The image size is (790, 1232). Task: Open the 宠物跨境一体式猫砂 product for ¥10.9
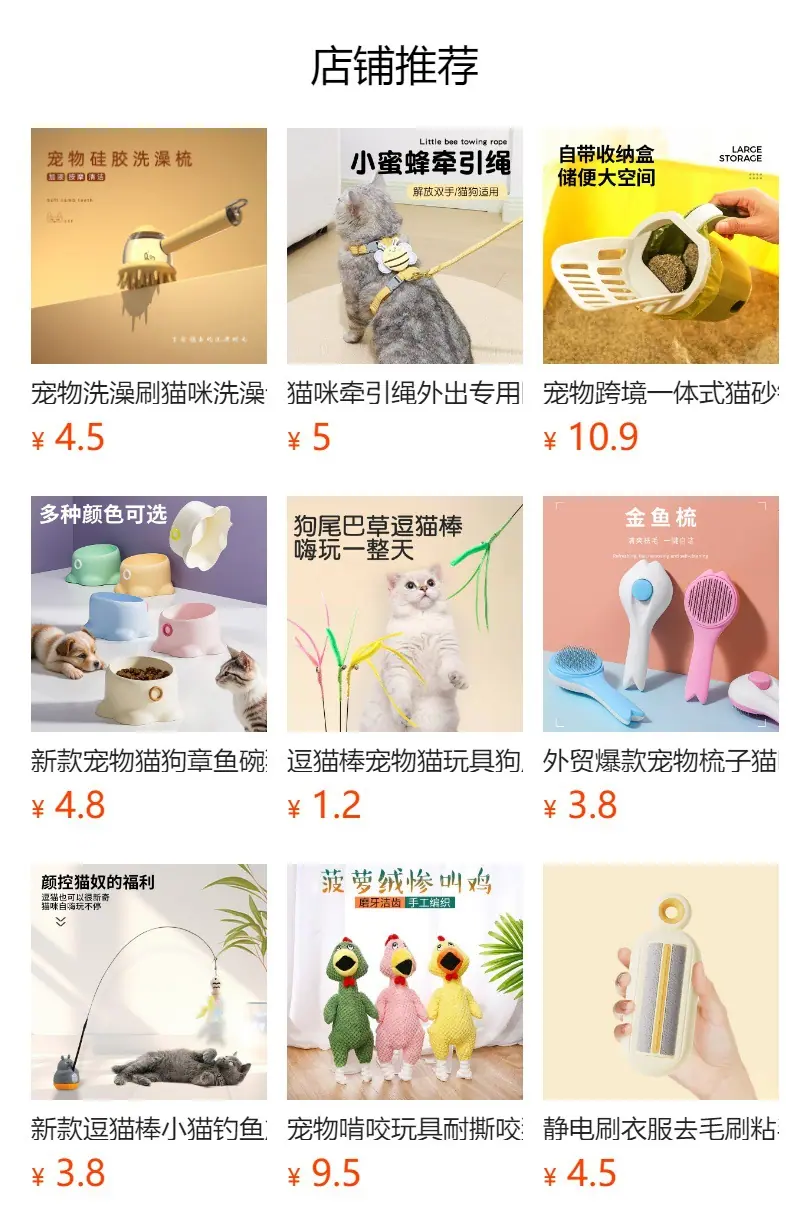click(x=661, y=290)
